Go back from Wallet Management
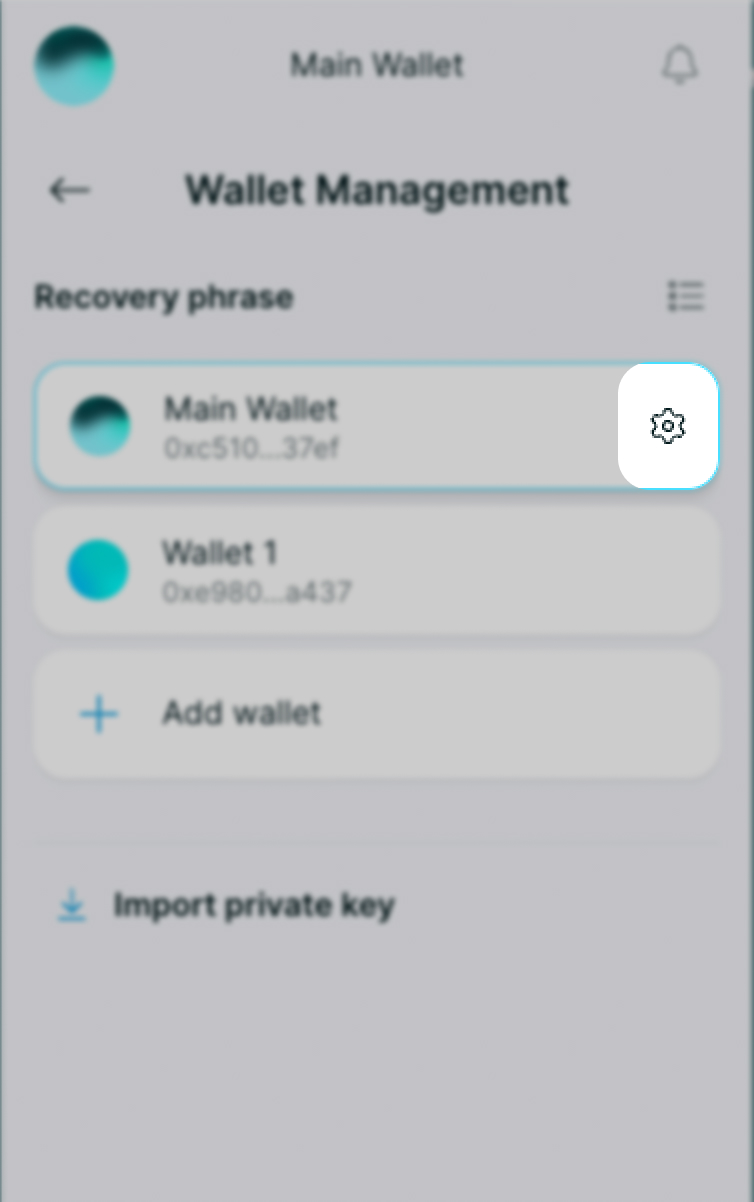The image size is (754, 1202). click(x=70, y=190)
